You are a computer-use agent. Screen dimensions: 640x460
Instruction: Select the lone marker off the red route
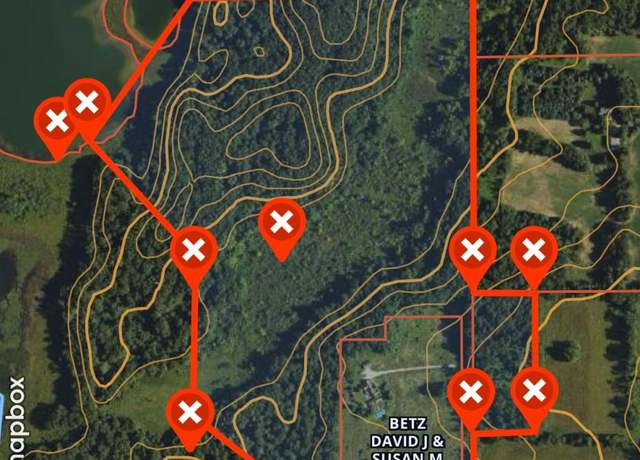[x=282, y=224]
